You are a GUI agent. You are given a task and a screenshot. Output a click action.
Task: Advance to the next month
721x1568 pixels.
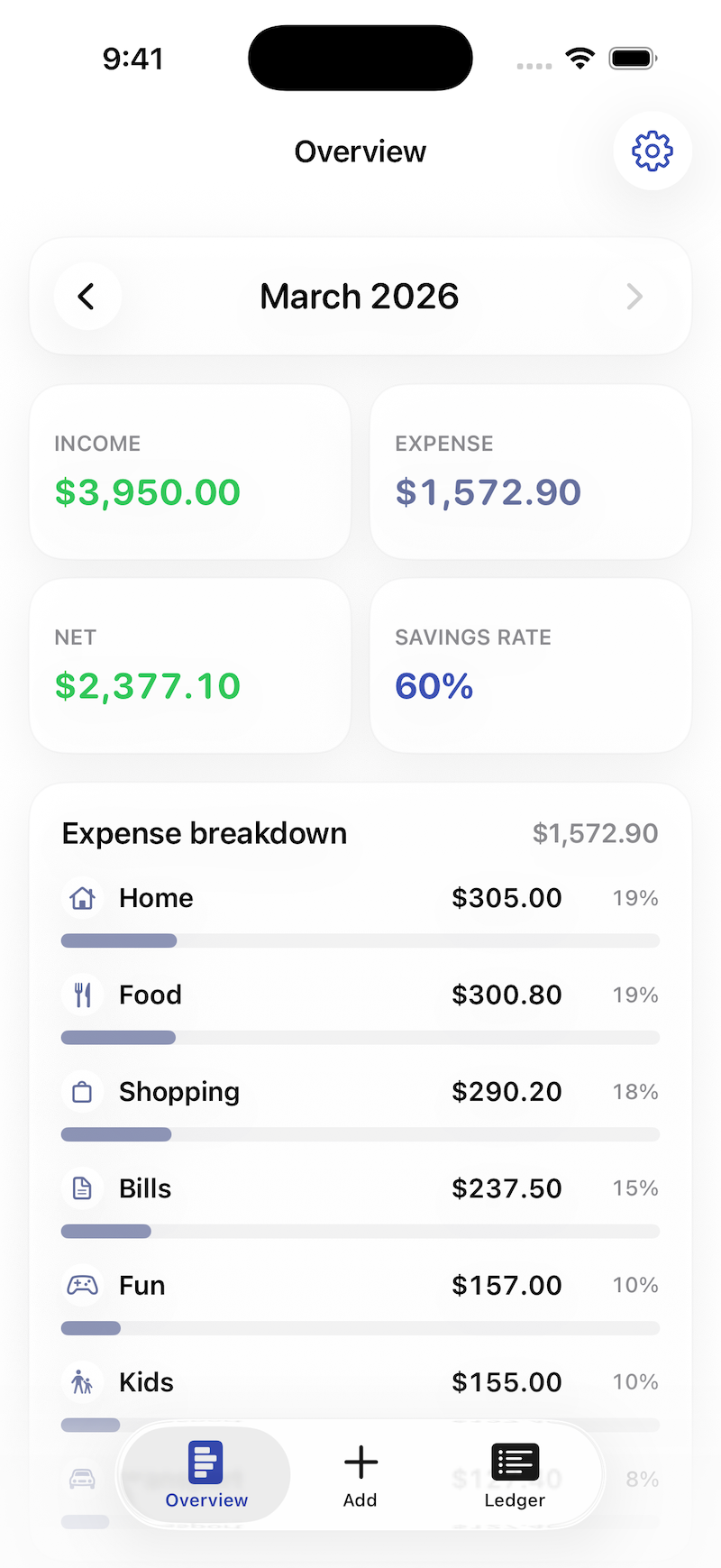[x=634, y=296]
